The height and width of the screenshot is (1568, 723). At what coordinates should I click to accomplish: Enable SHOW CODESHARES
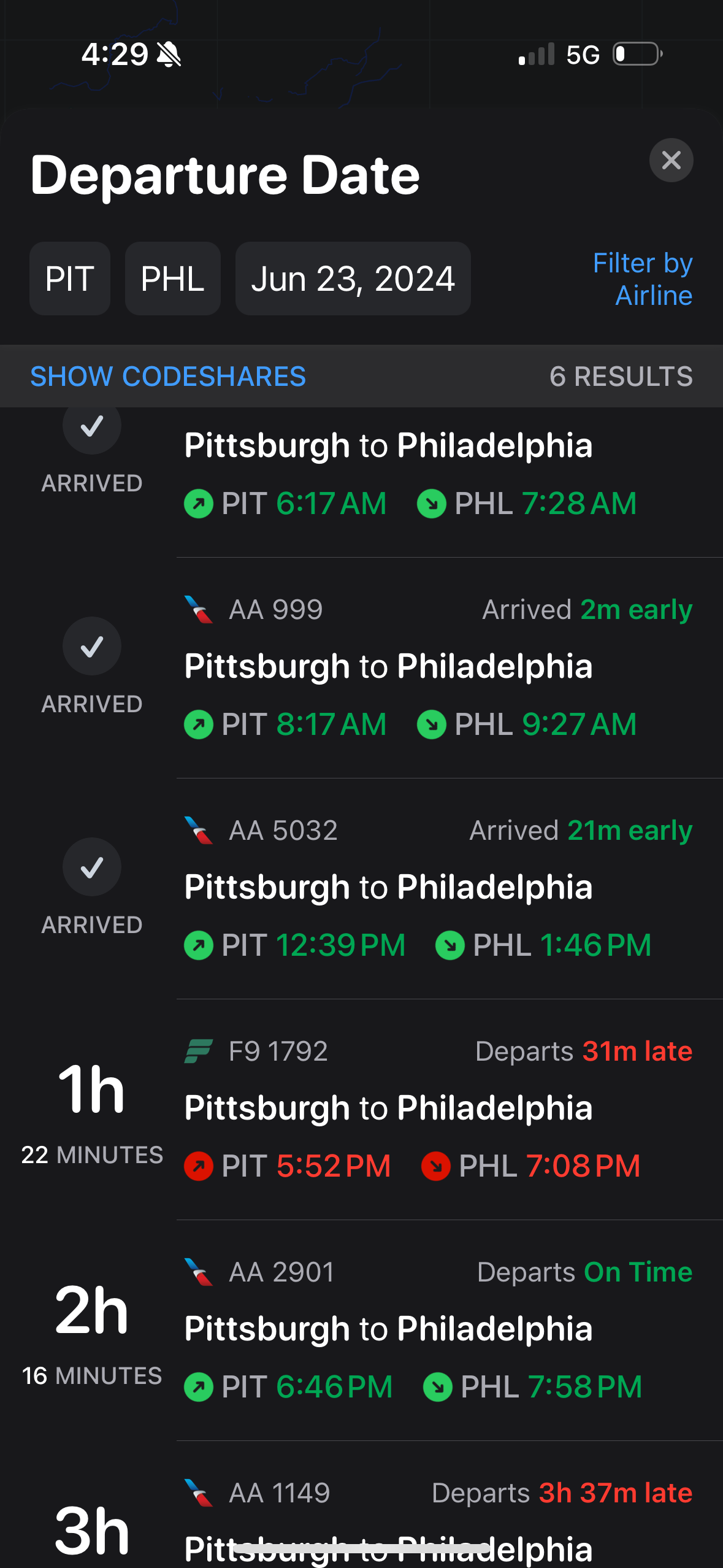click(167, 375)
